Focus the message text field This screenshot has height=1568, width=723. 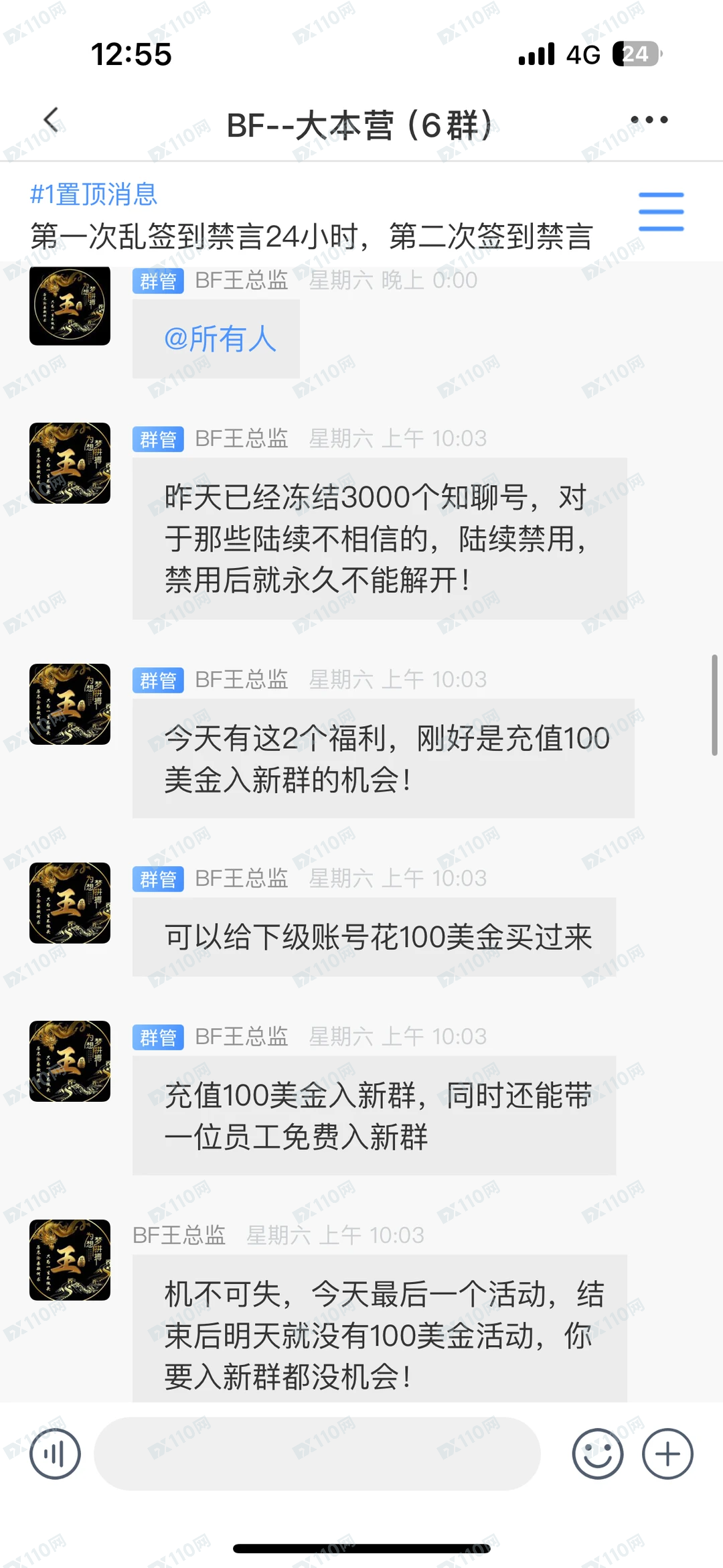(317, 1453)
